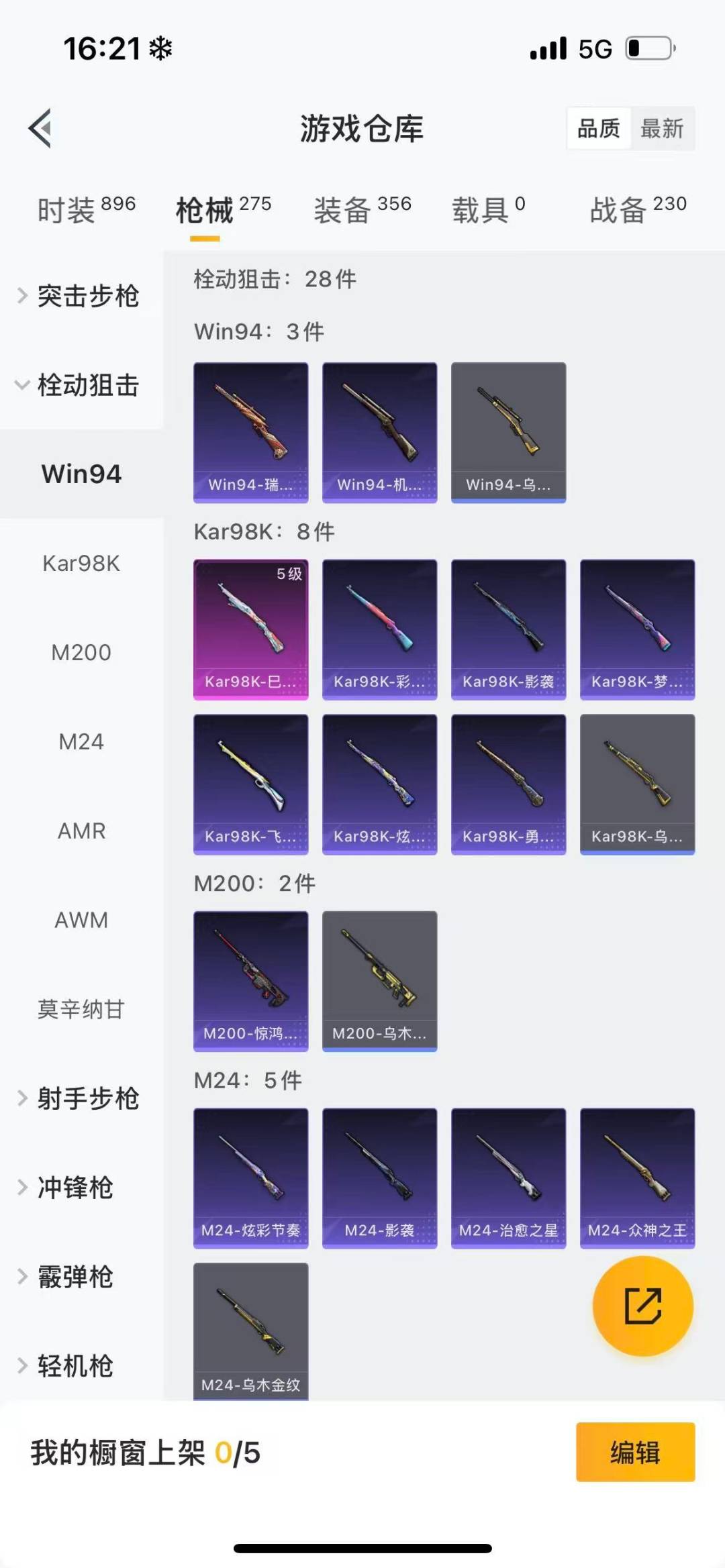Select the Win94 subcategory in sidebar
This screenshot has height=1568, width=725.
pyautogui.click(x=81, y=474)
